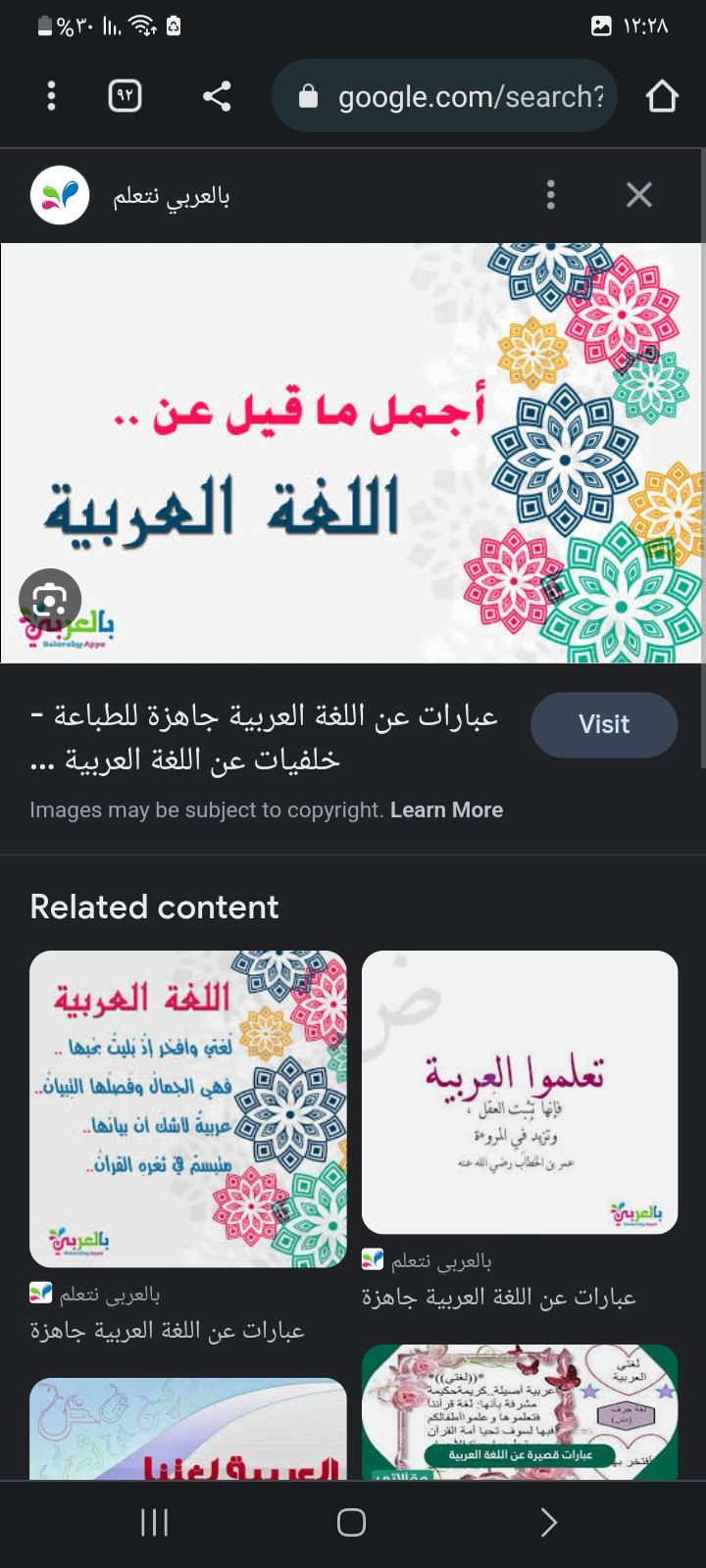Open system recent apps
The width and height of the screenshot is (706, 1568).
[x=155, y=1522]
